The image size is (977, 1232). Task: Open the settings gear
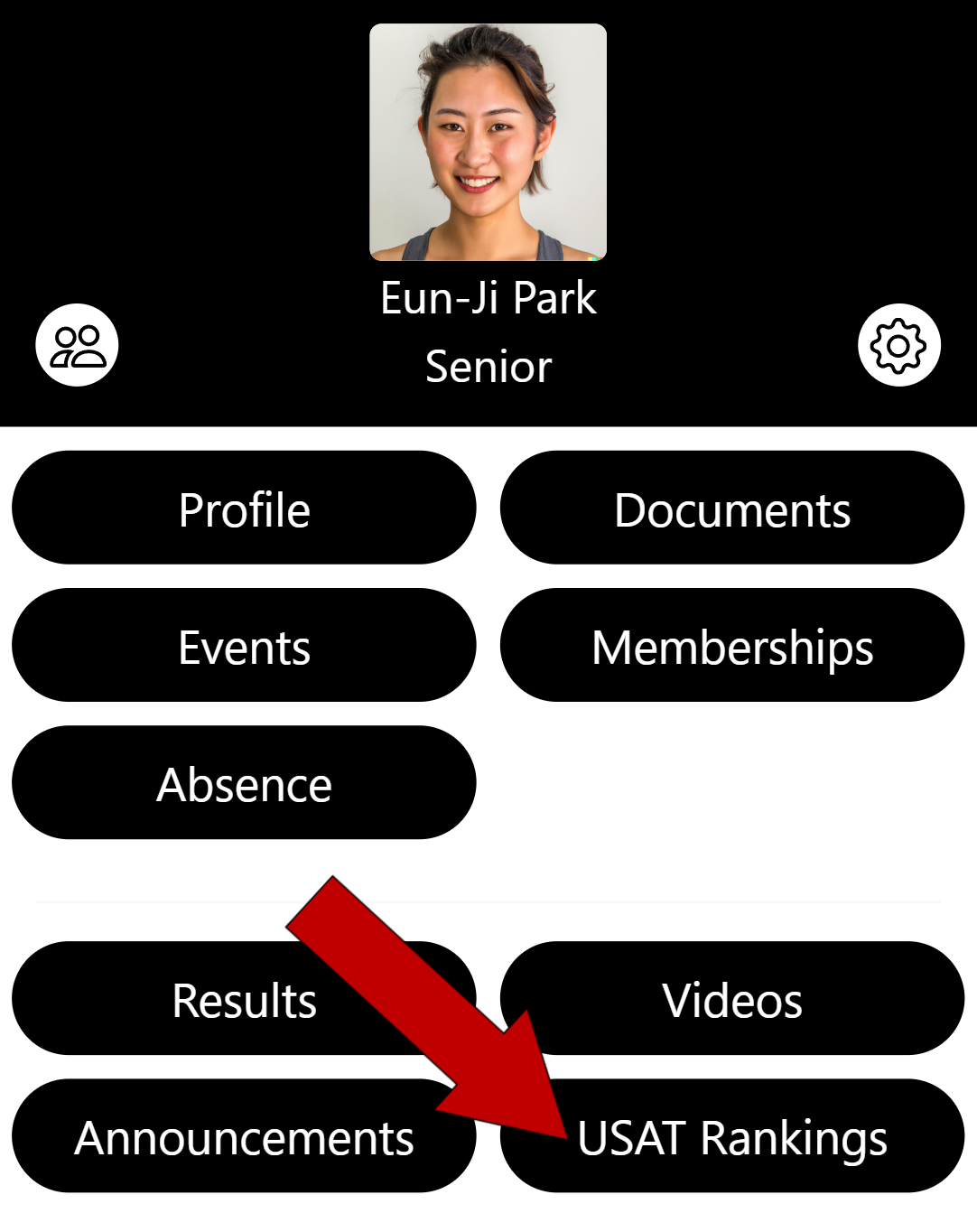click(x=898, y=345)
